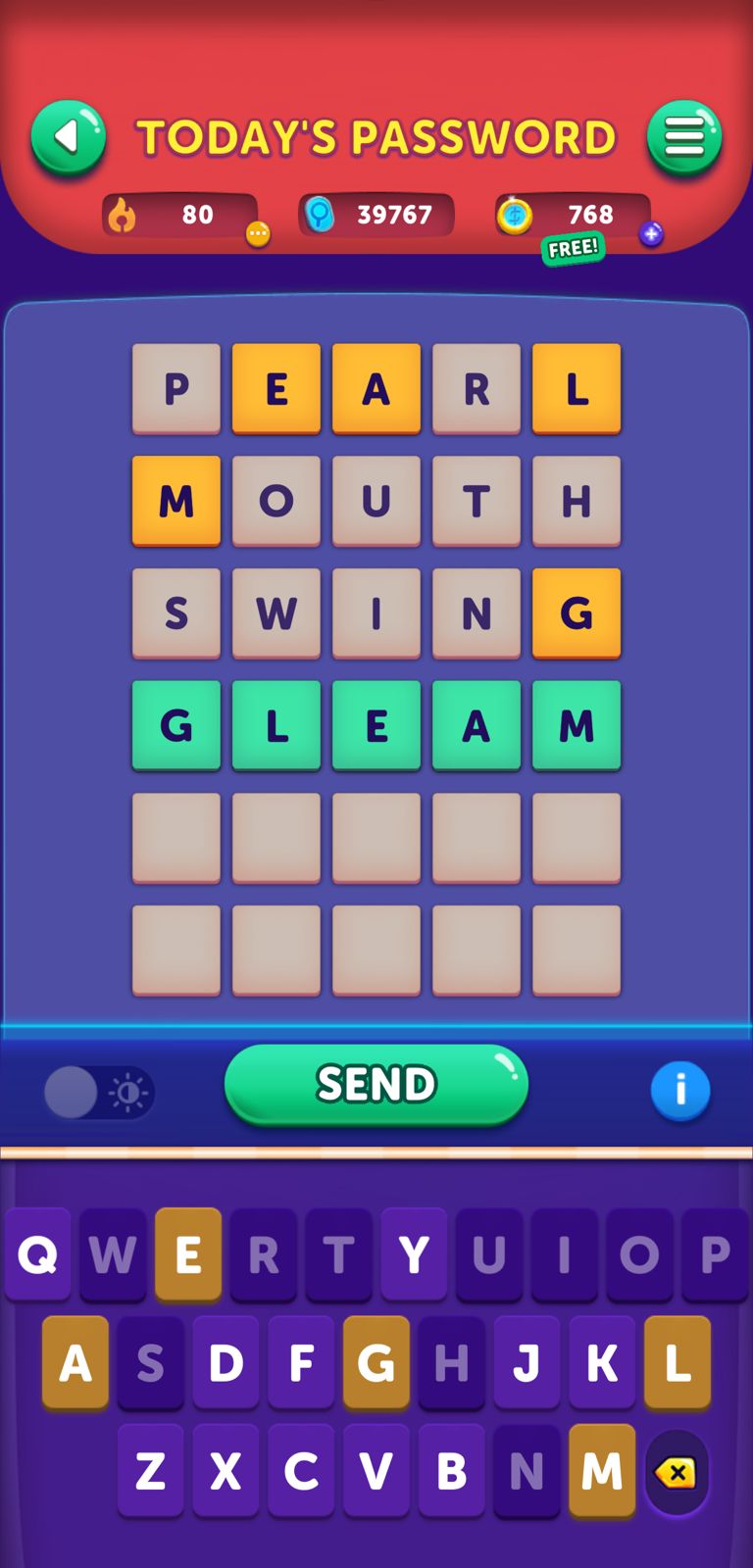
Task: Open the orange dots button by streak counter
Action: pos(258,234)
